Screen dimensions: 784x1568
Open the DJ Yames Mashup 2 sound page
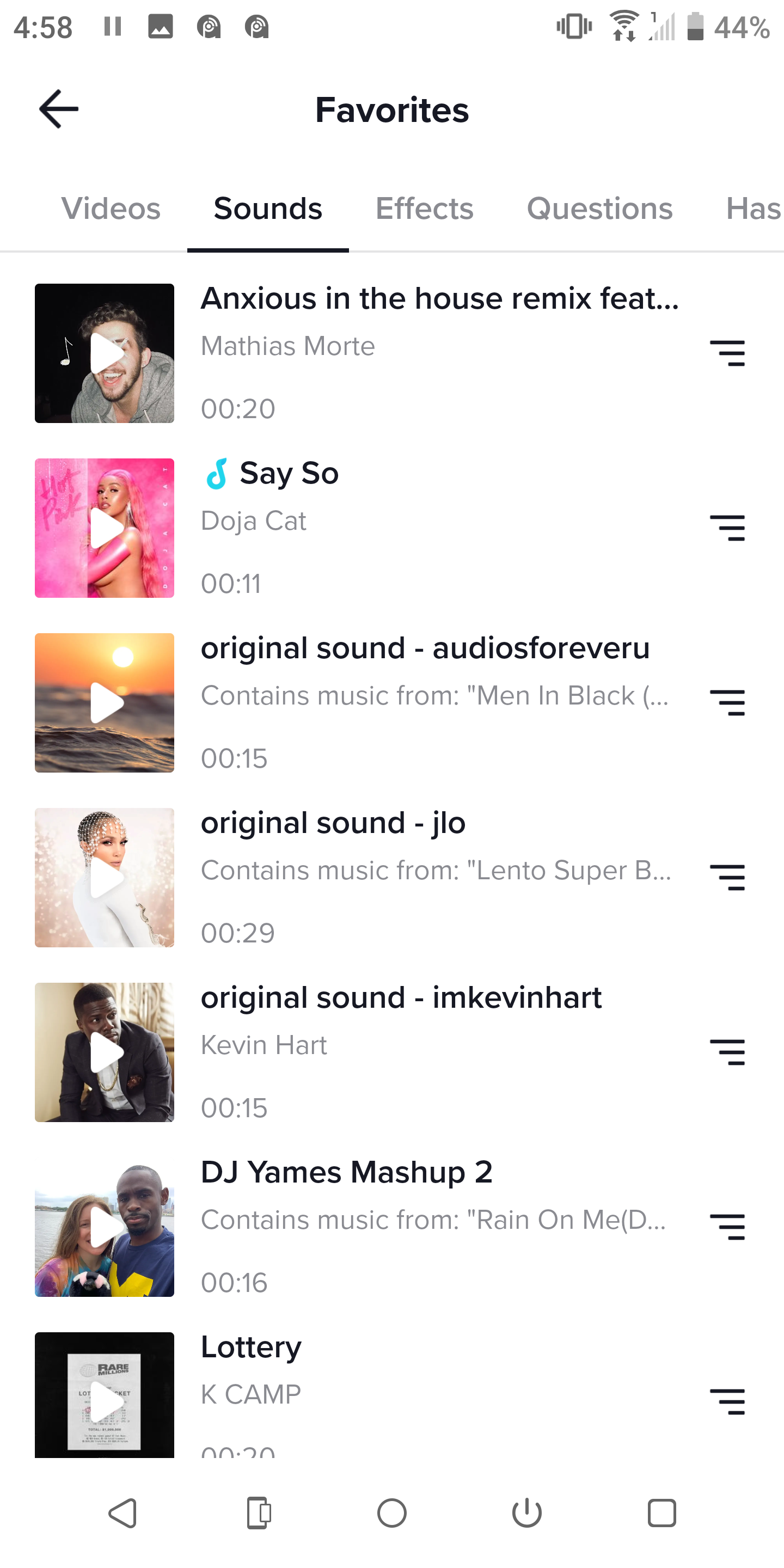click(x=347, y=1172)
